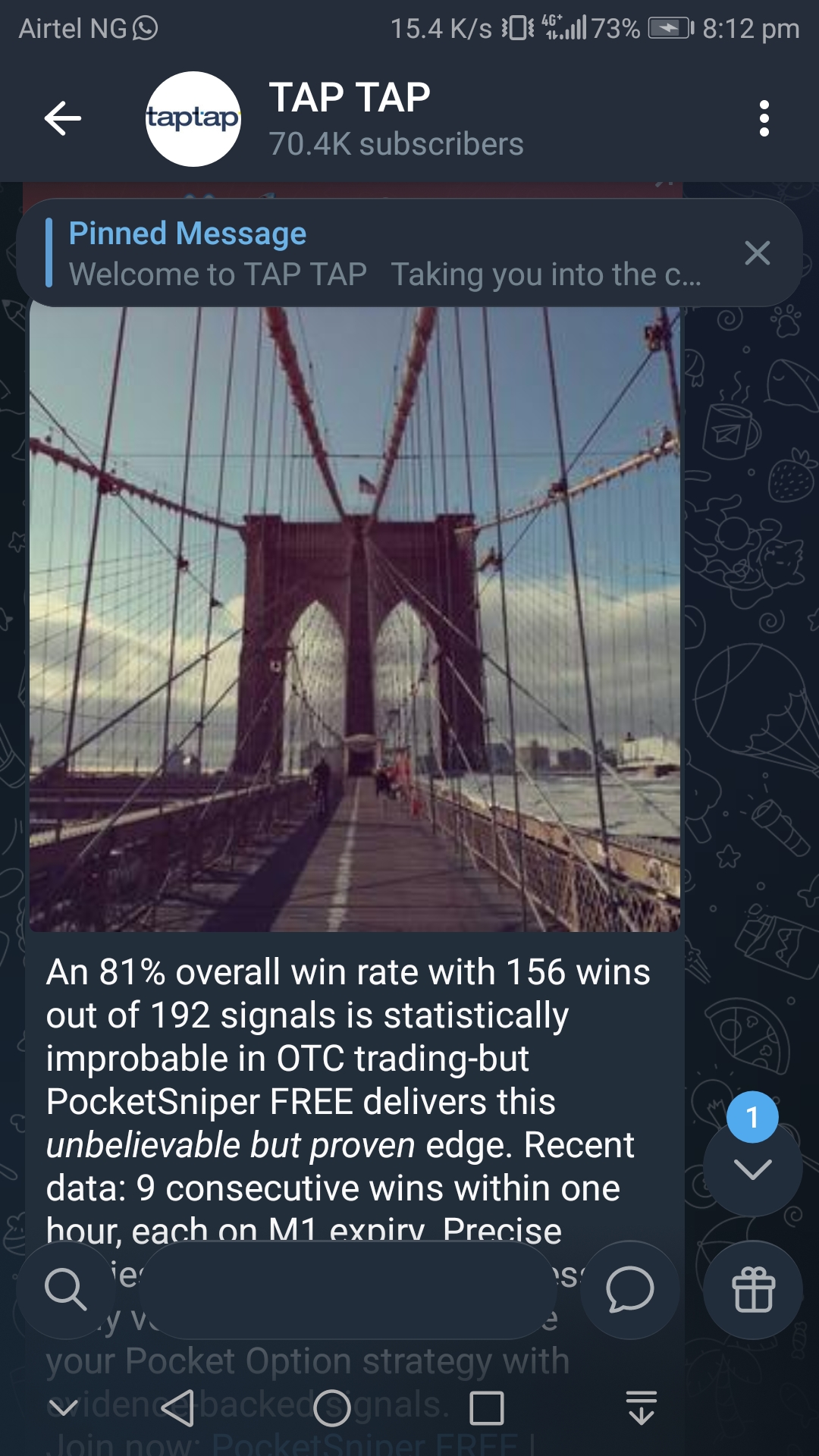Open the Brooklyn Bridge photo
The width and height of the screenshot is (819, 1456).
[354, 618]
